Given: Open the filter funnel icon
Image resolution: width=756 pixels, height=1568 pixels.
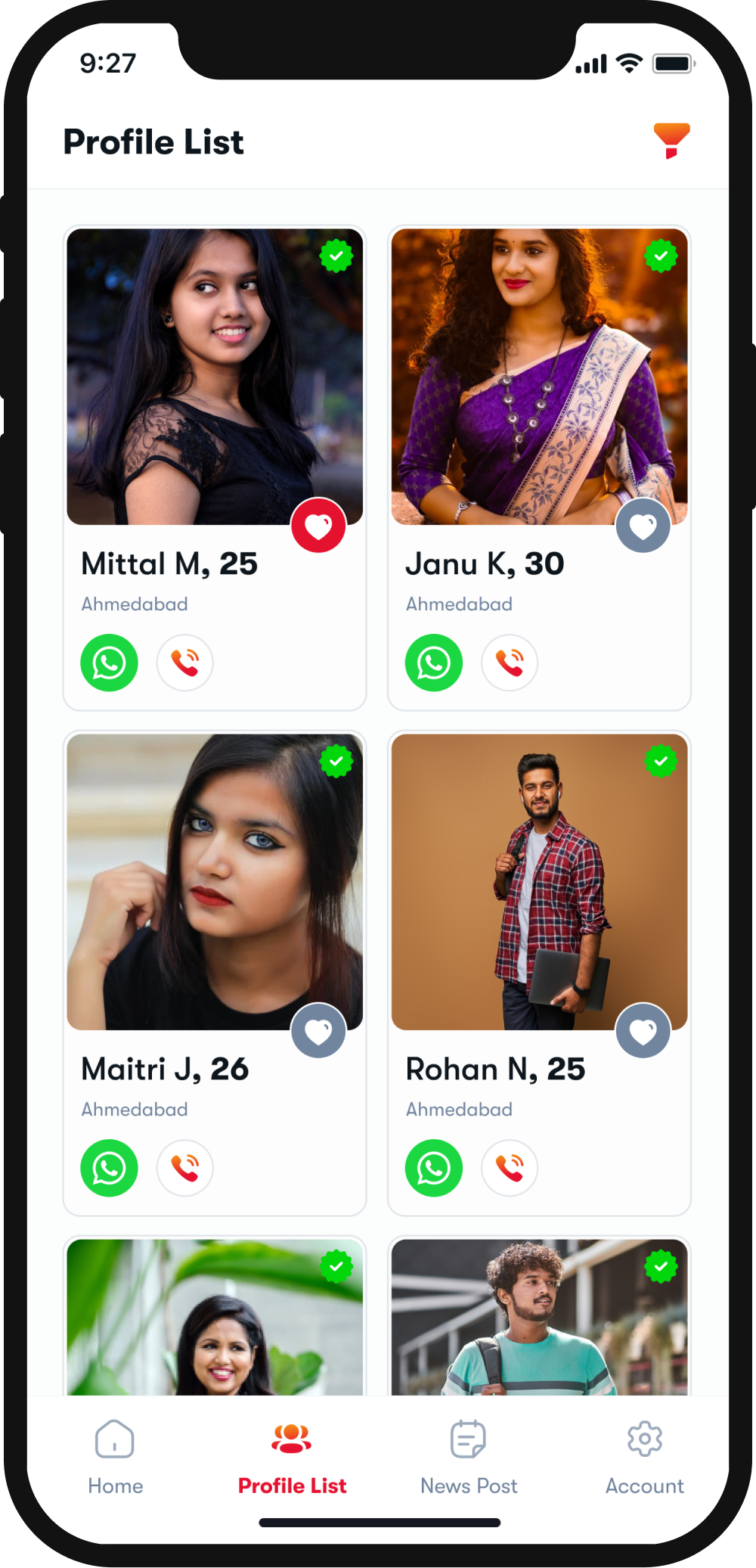Looking at the screenshot, I should (x=671, y=140).
